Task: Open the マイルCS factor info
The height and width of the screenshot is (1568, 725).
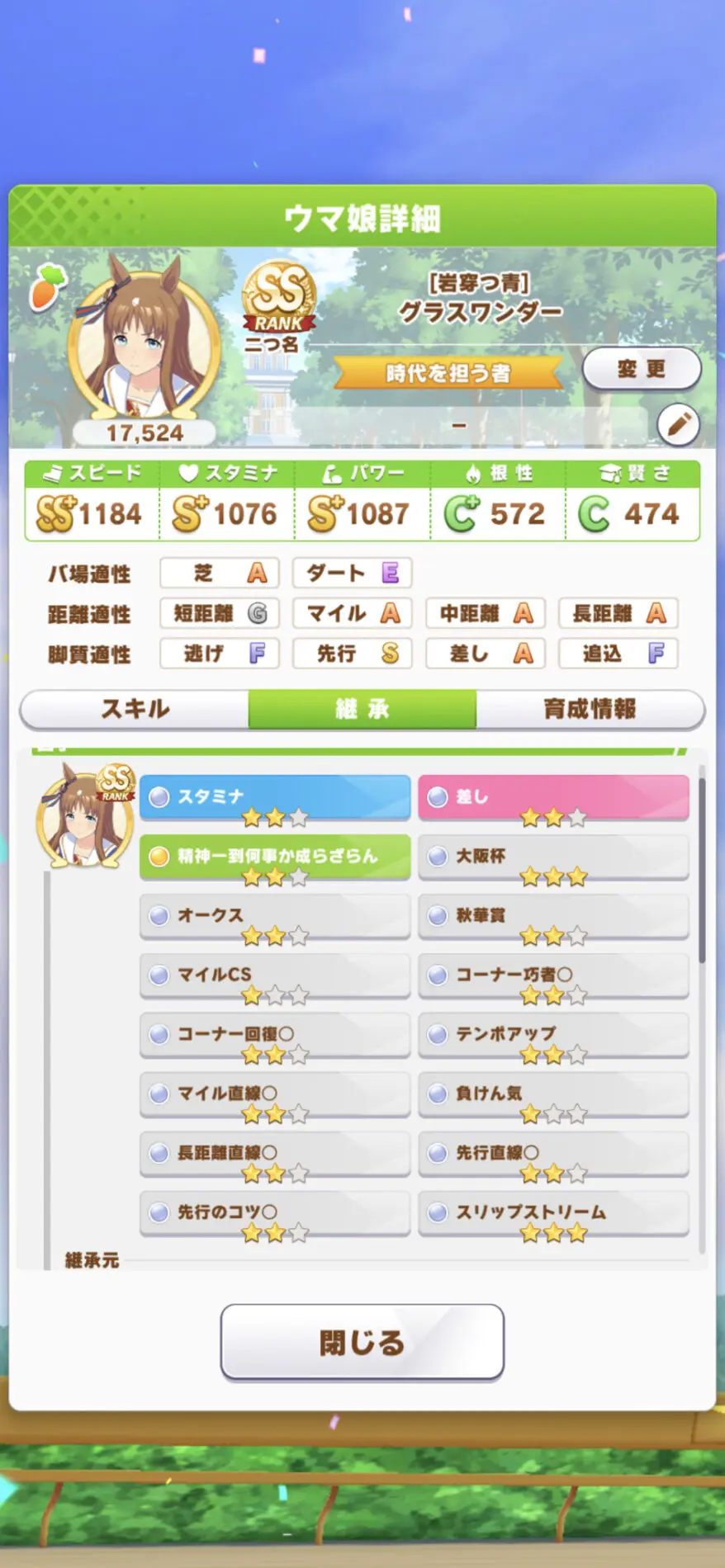Action: point(274,975)
